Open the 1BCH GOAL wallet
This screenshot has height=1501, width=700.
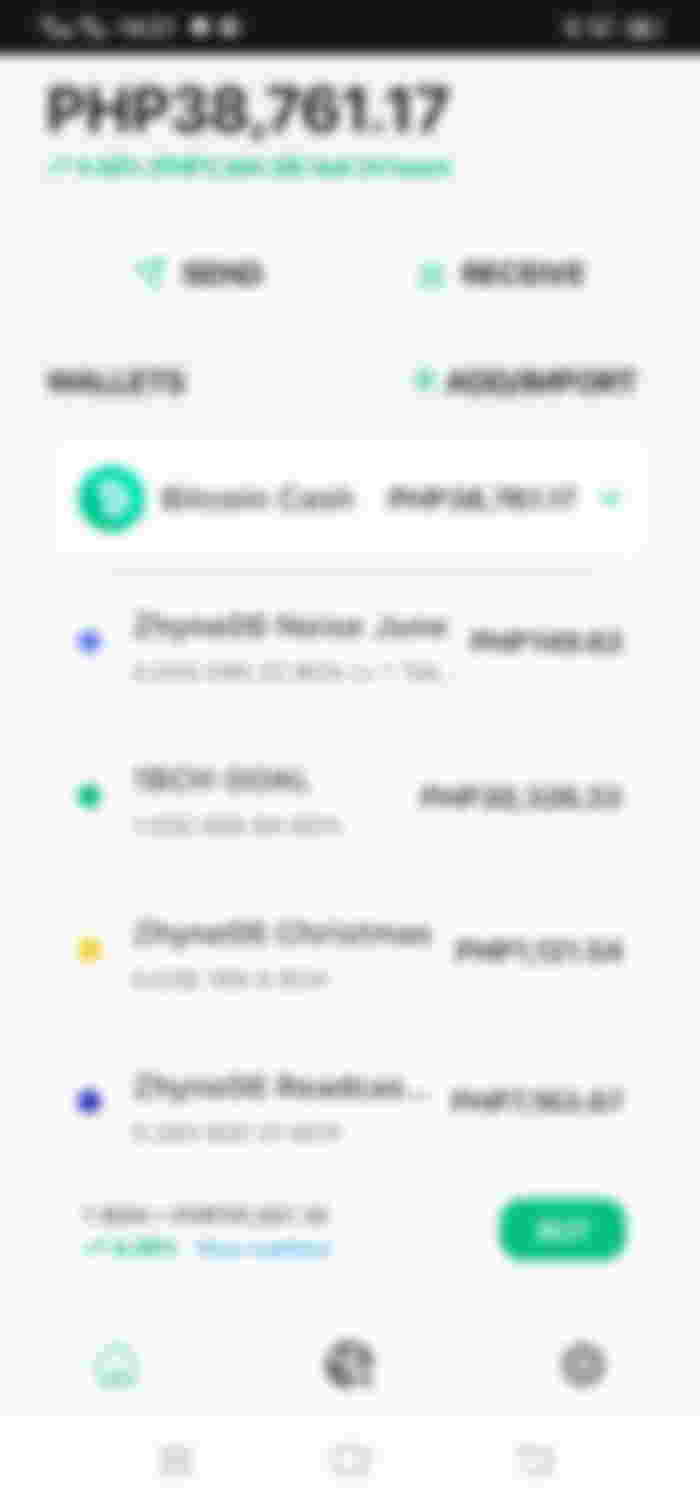[350, 797]
